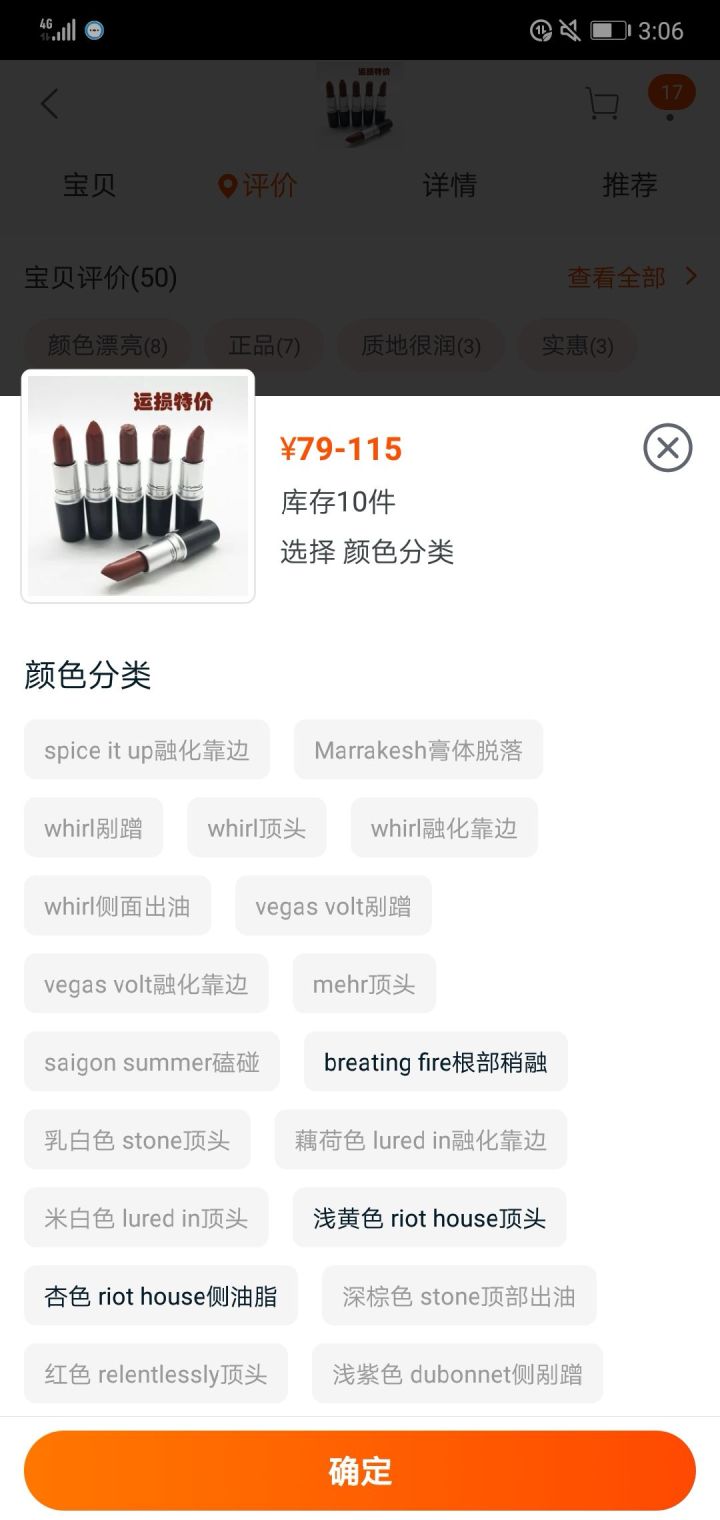Pick whirl融化靠边 variant
This screenshot has height=1520, width=720.
point(443,828)
